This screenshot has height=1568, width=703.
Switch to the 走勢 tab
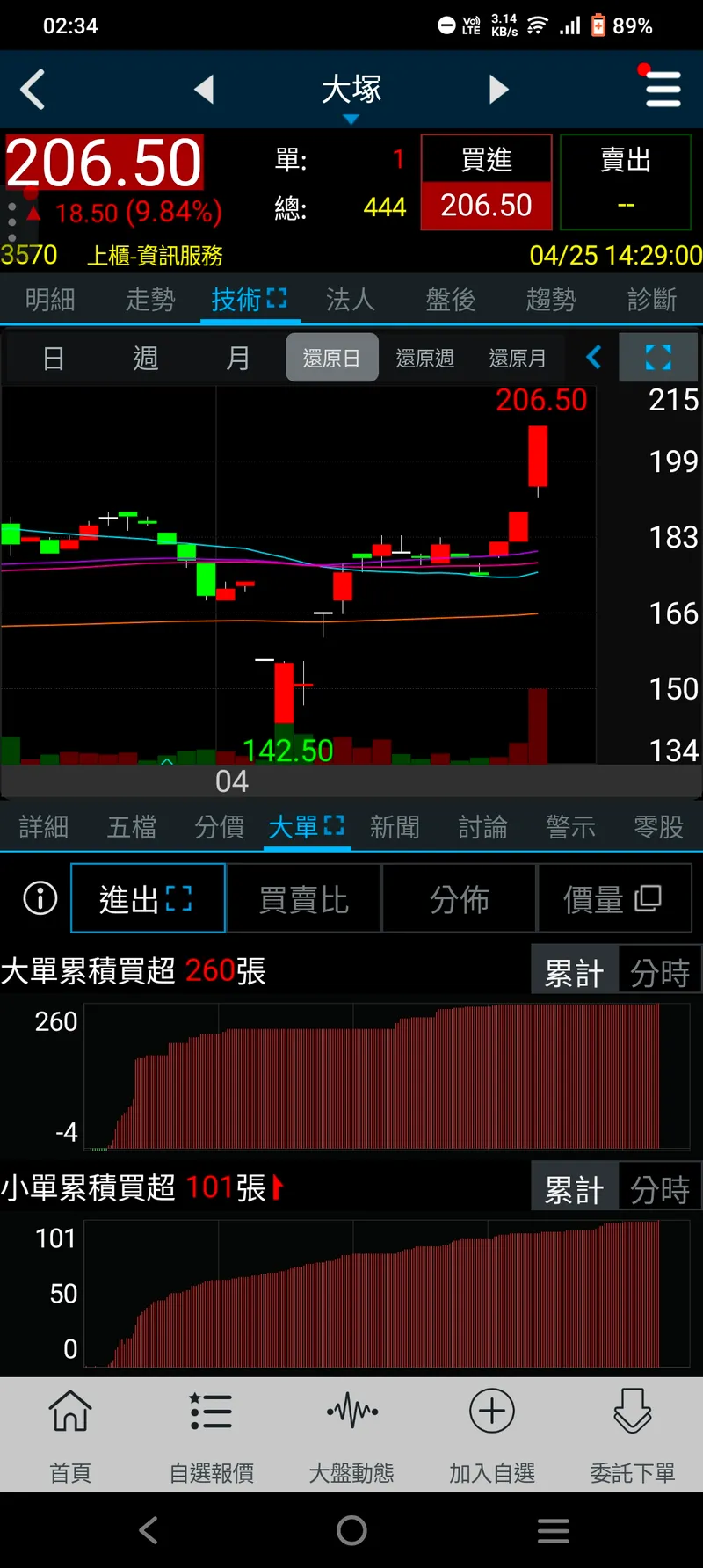click(150, 300)
